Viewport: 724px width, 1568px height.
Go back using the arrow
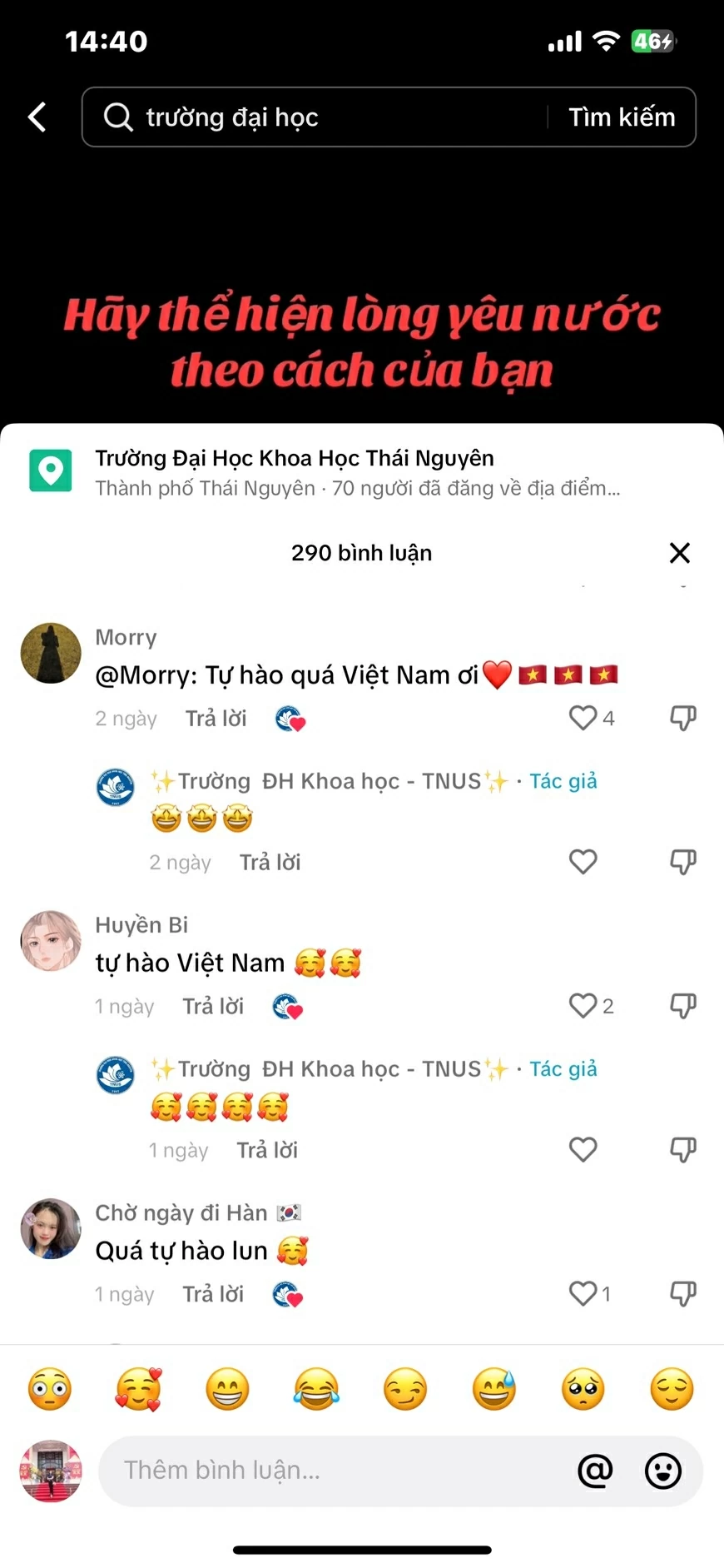coord(37,117)
